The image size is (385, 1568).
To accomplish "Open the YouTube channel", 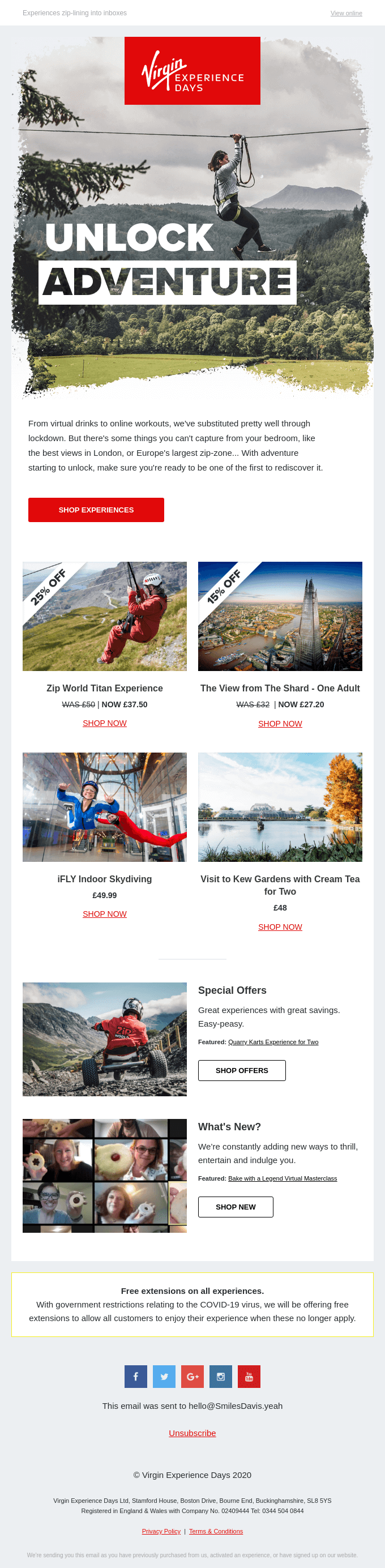I will [249, 1376].
